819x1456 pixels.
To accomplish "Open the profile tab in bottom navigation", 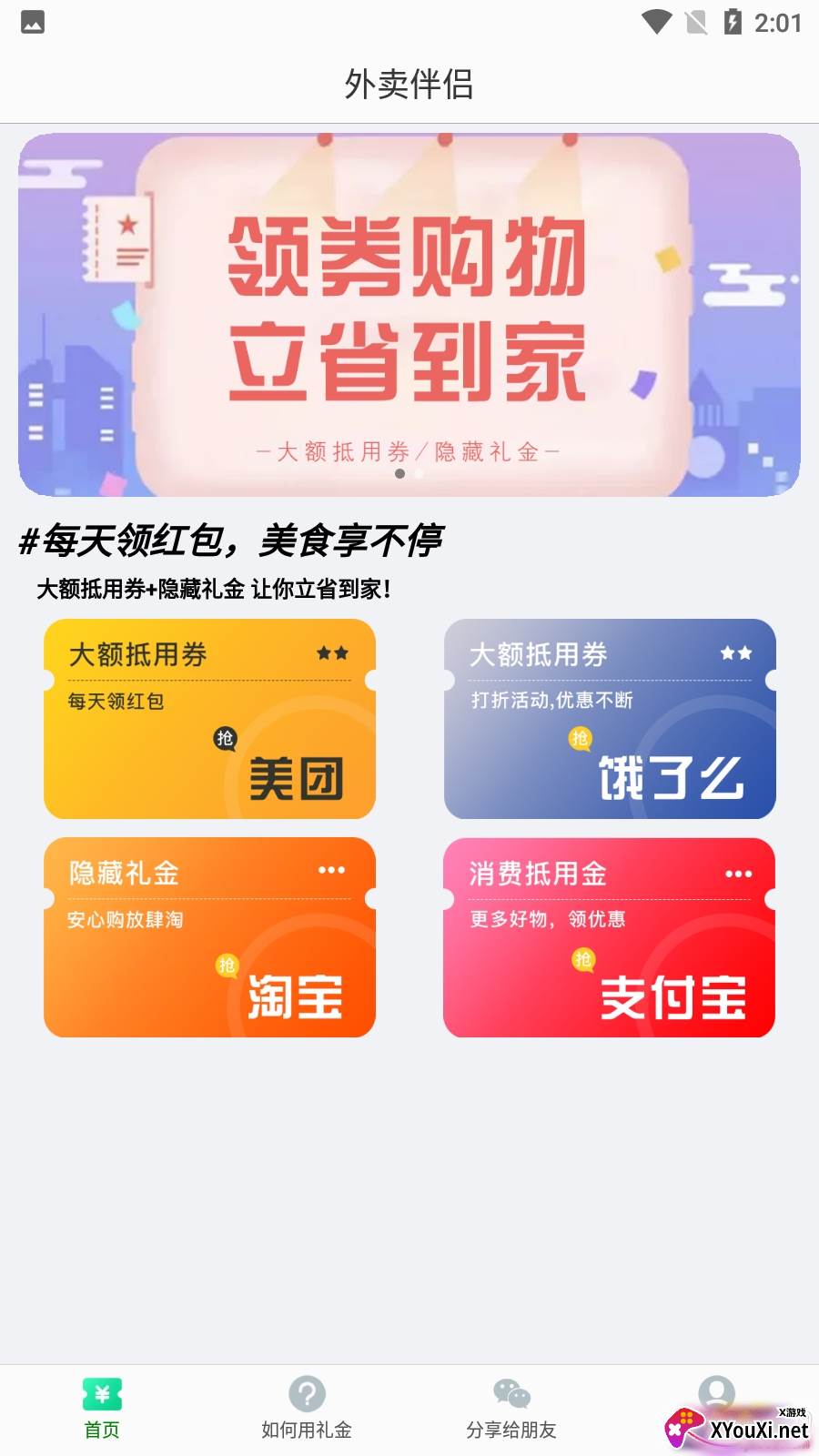I will pyautogui.click(x=716, y=1395).
